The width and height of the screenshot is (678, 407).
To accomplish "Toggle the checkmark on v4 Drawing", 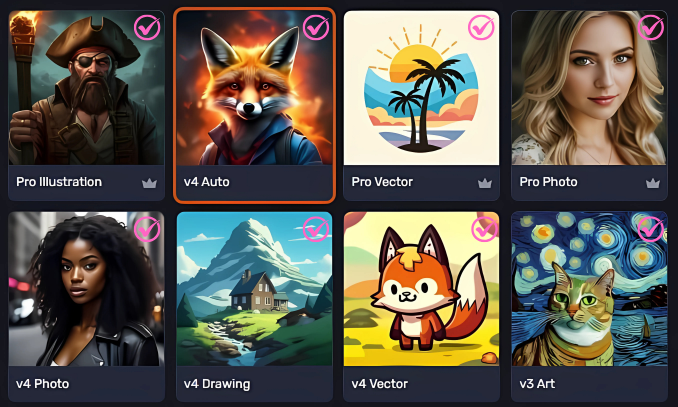I will pos(316,229).
